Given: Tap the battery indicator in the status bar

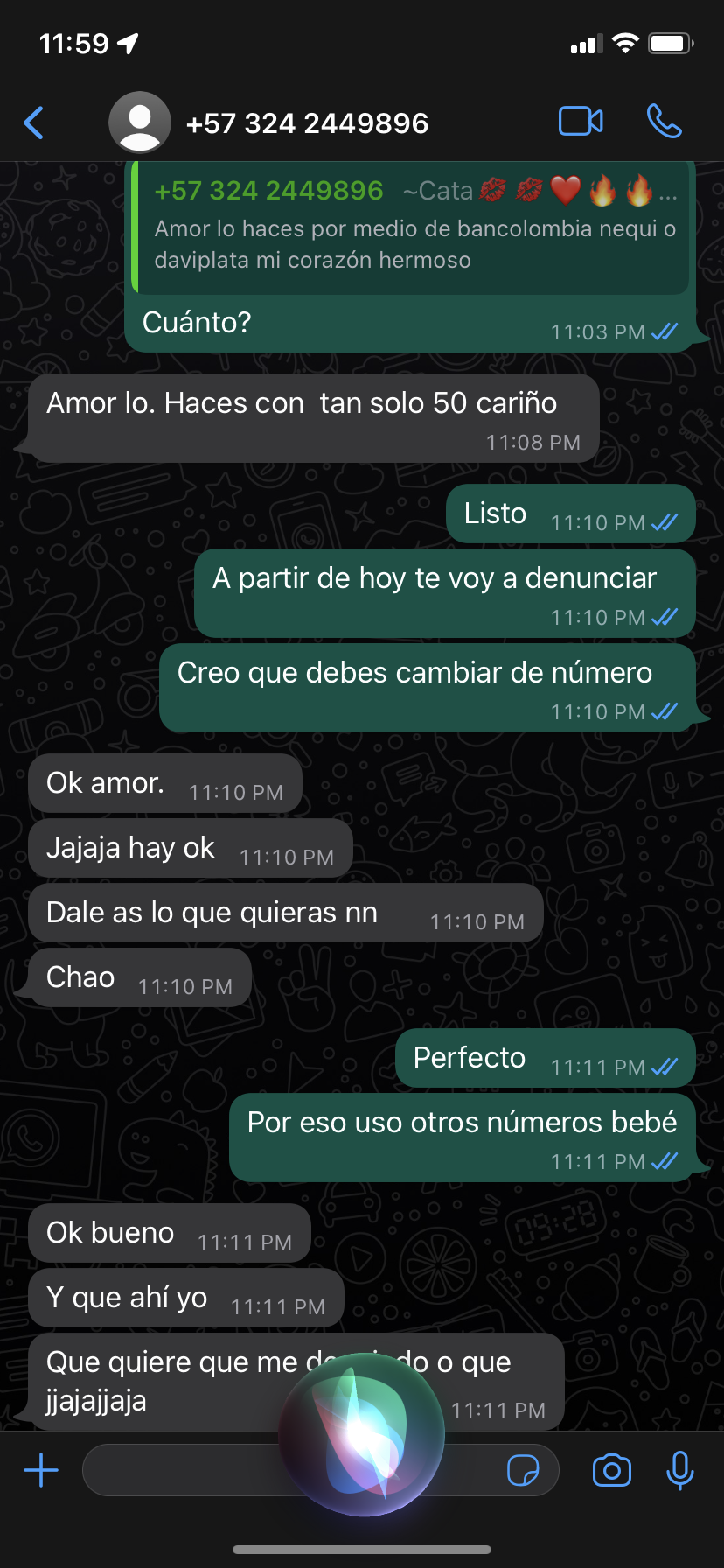Looking at the screenshot, I should (x=668, y=42).
